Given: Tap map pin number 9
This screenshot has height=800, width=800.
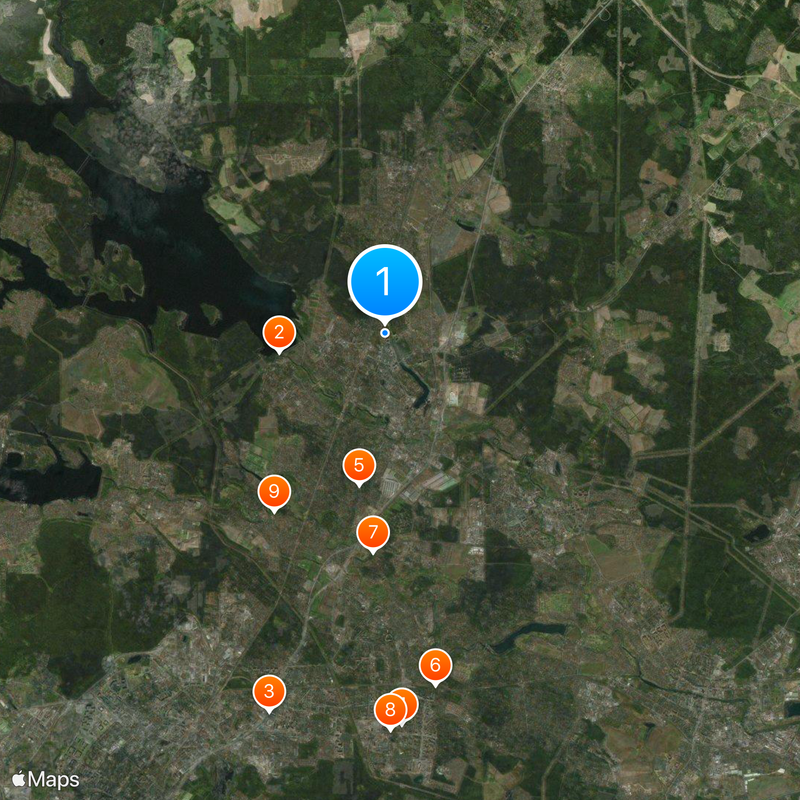Looking at the screenshot, I should (273, 491).
